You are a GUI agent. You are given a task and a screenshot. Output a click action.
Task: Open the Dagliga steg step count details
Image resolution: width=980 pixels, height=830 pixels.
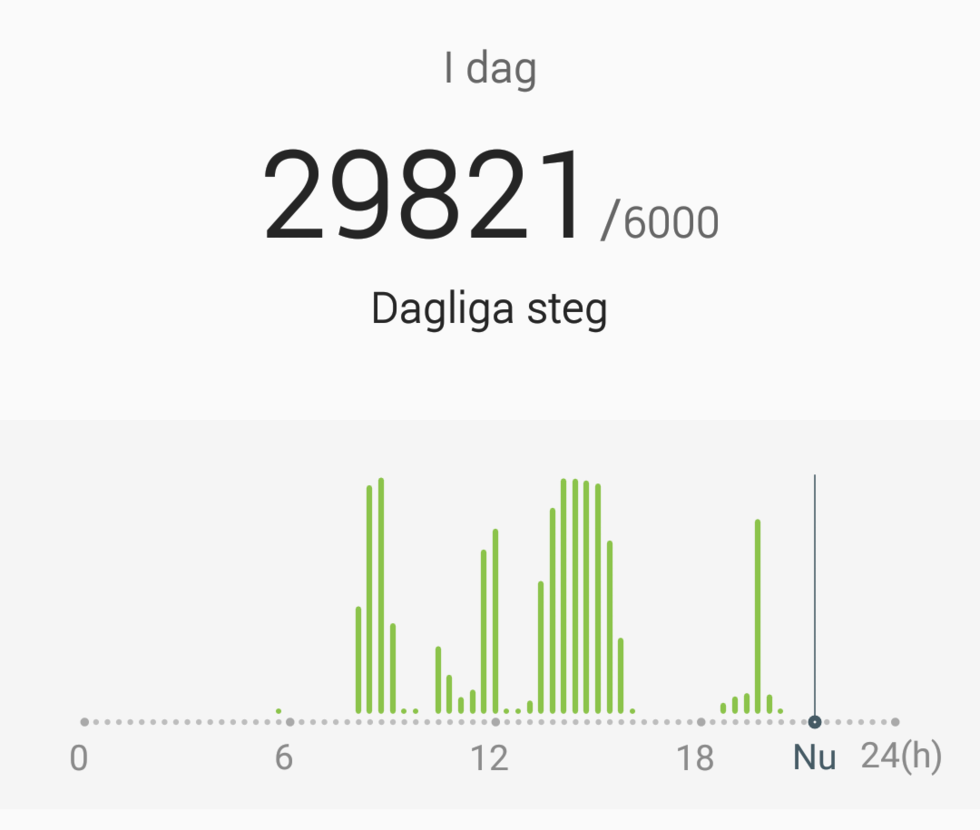click(x=489, y=309)
